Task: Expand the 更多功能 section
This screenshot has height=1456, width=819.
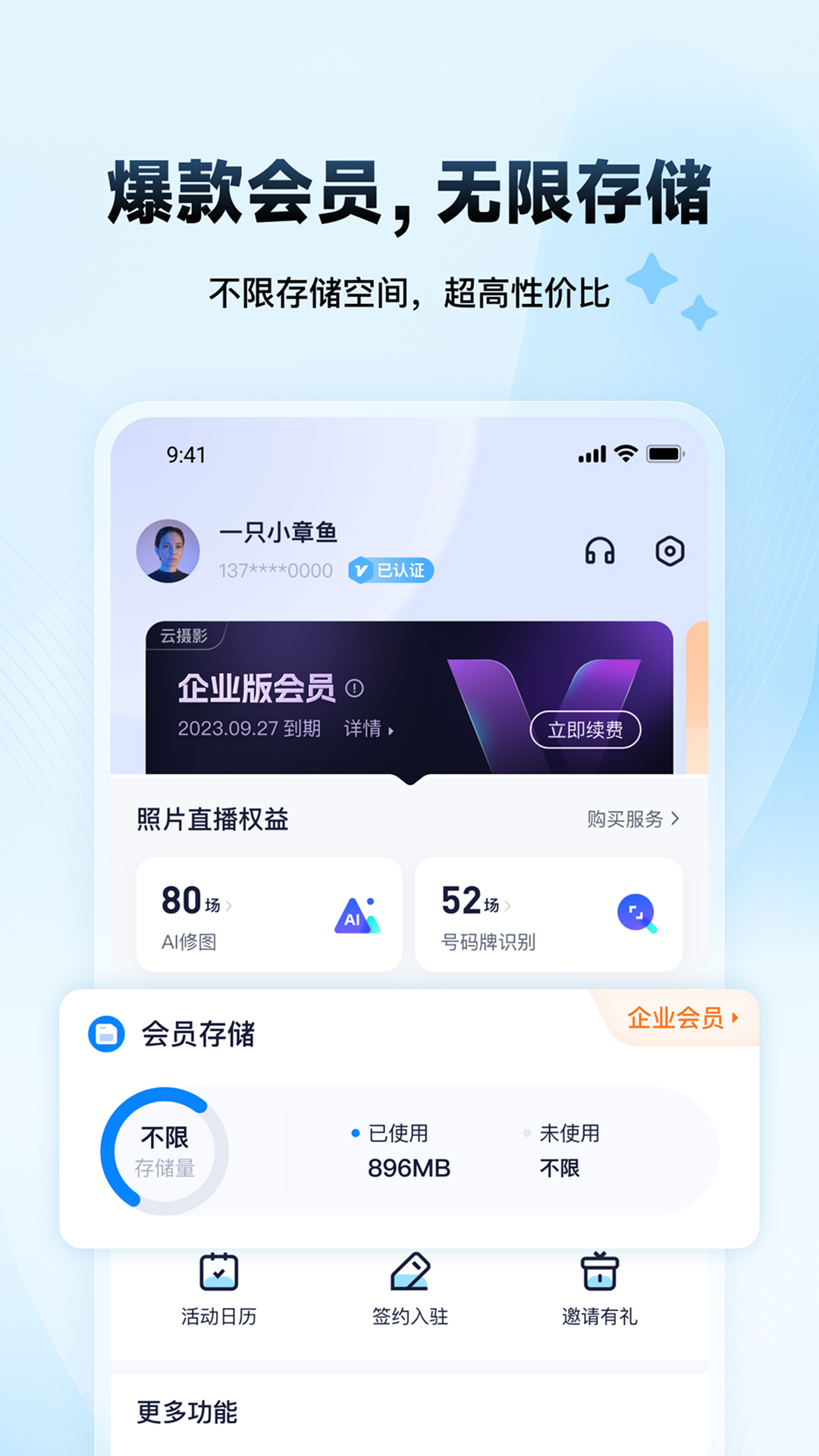Action: pyautogui.click(x=187, y=1410)
